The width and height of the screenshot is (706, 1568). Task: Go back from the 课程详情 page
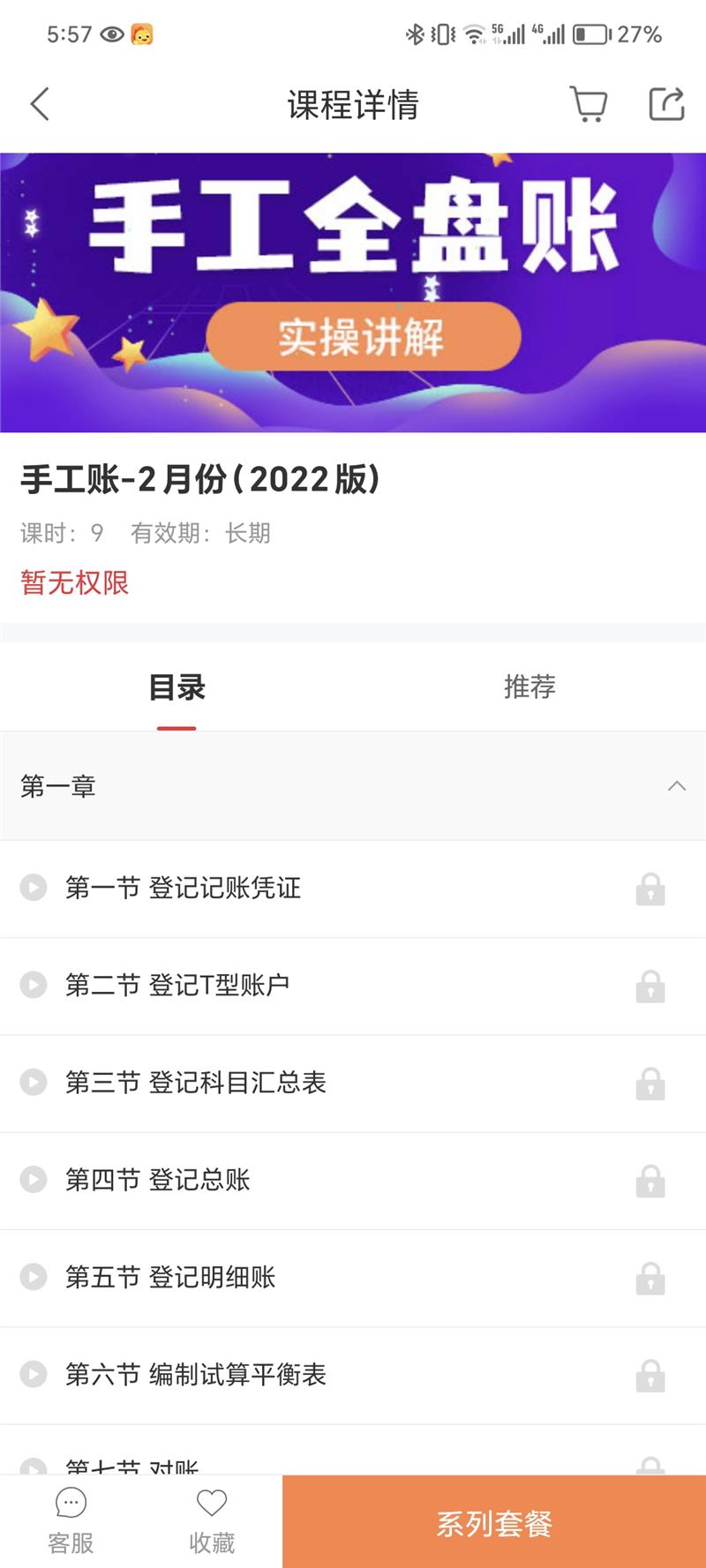pos(40,104)
